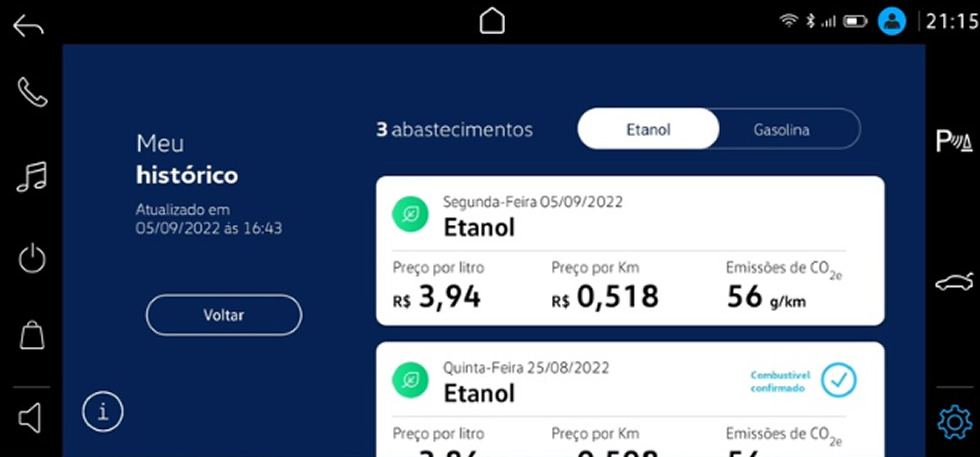Open the user profile avatar
This screenshot has height=457, width=980.
(x=891, y=21)
